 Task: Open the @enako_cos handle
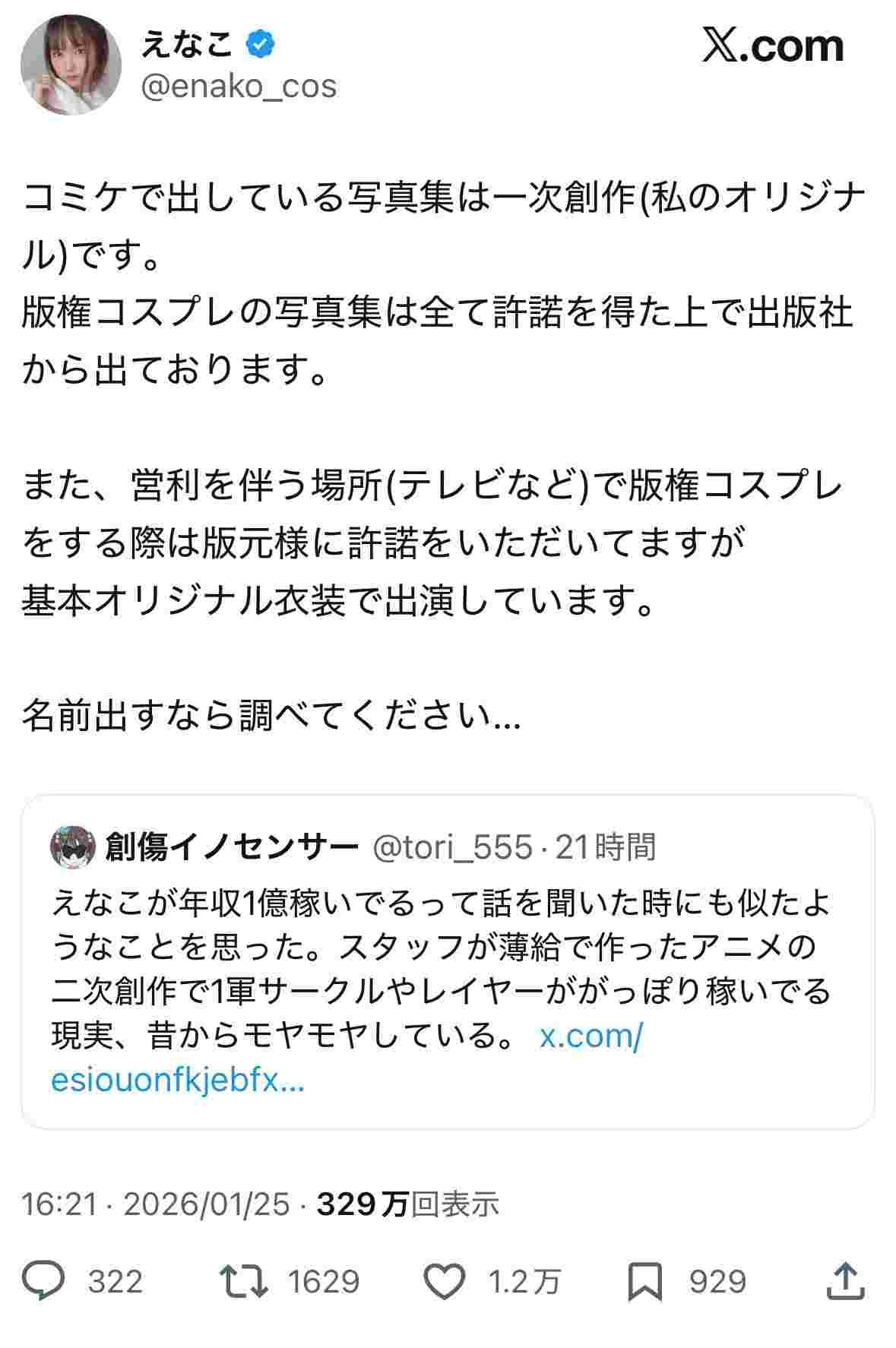pyautogui.click(x=239, y=87)
